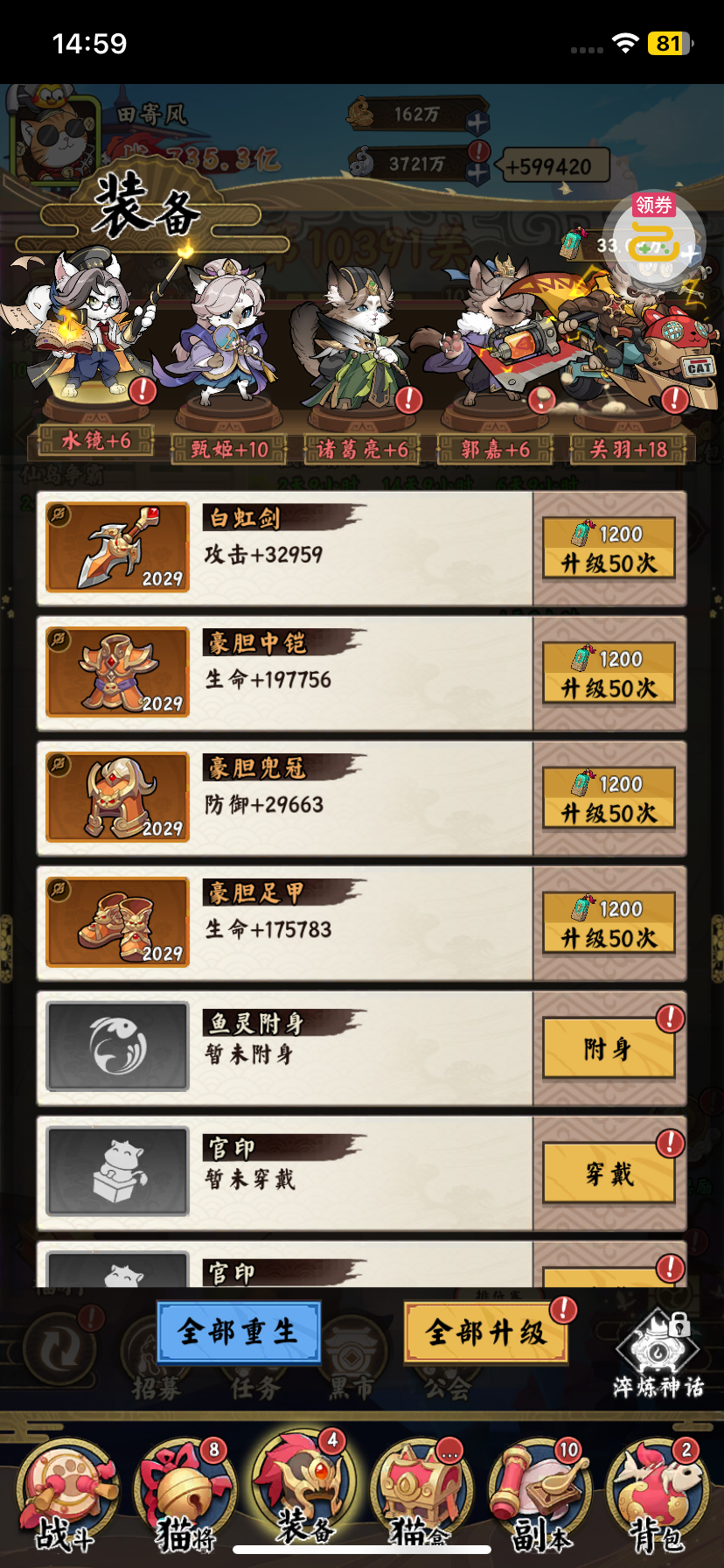Tap 附身 for 鱼灵附身
The image size is (724, 1568).
tap(609, 1048)
